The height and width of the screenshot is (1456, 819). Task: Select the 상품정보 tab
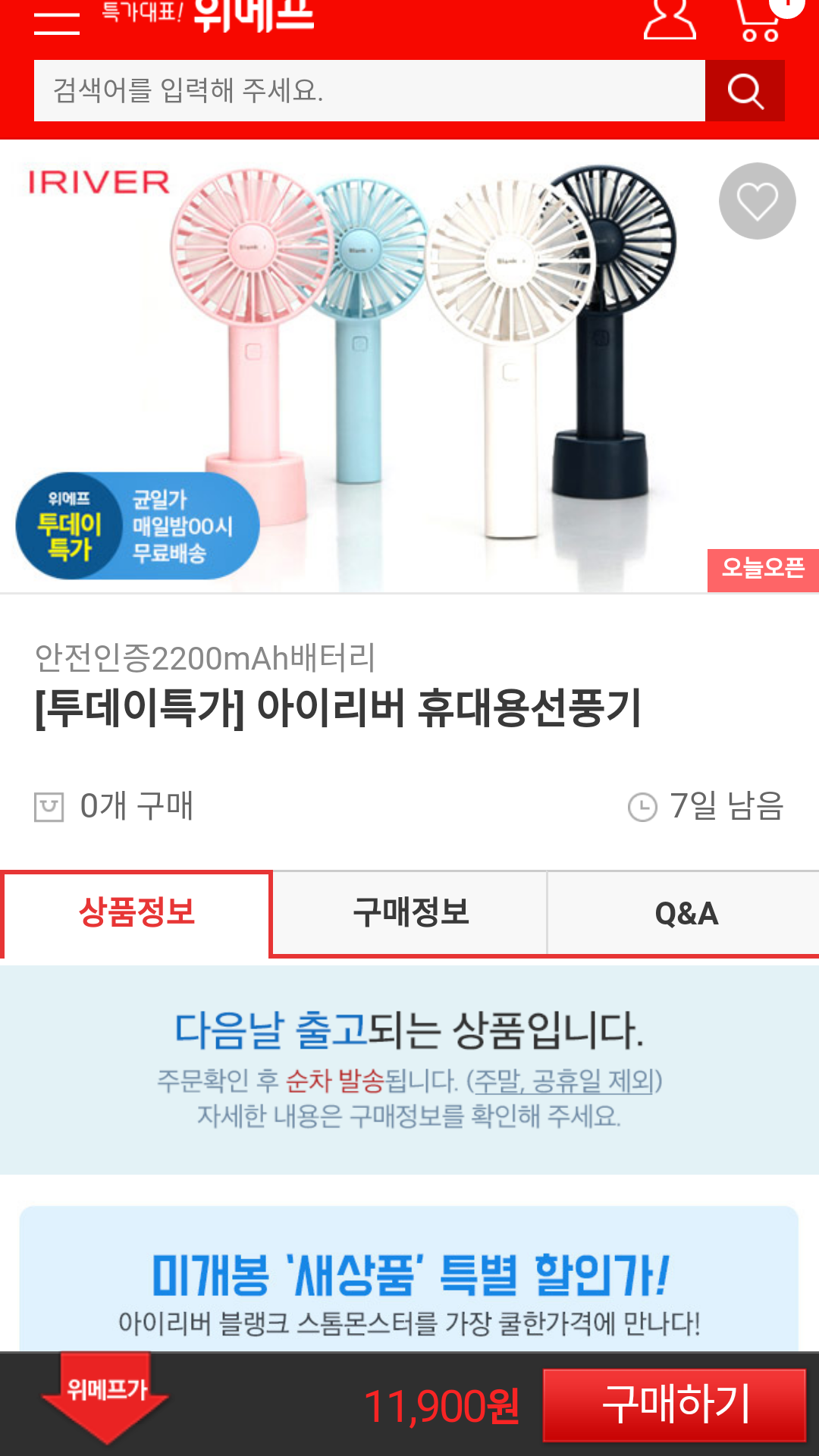(x=136, y=912)
